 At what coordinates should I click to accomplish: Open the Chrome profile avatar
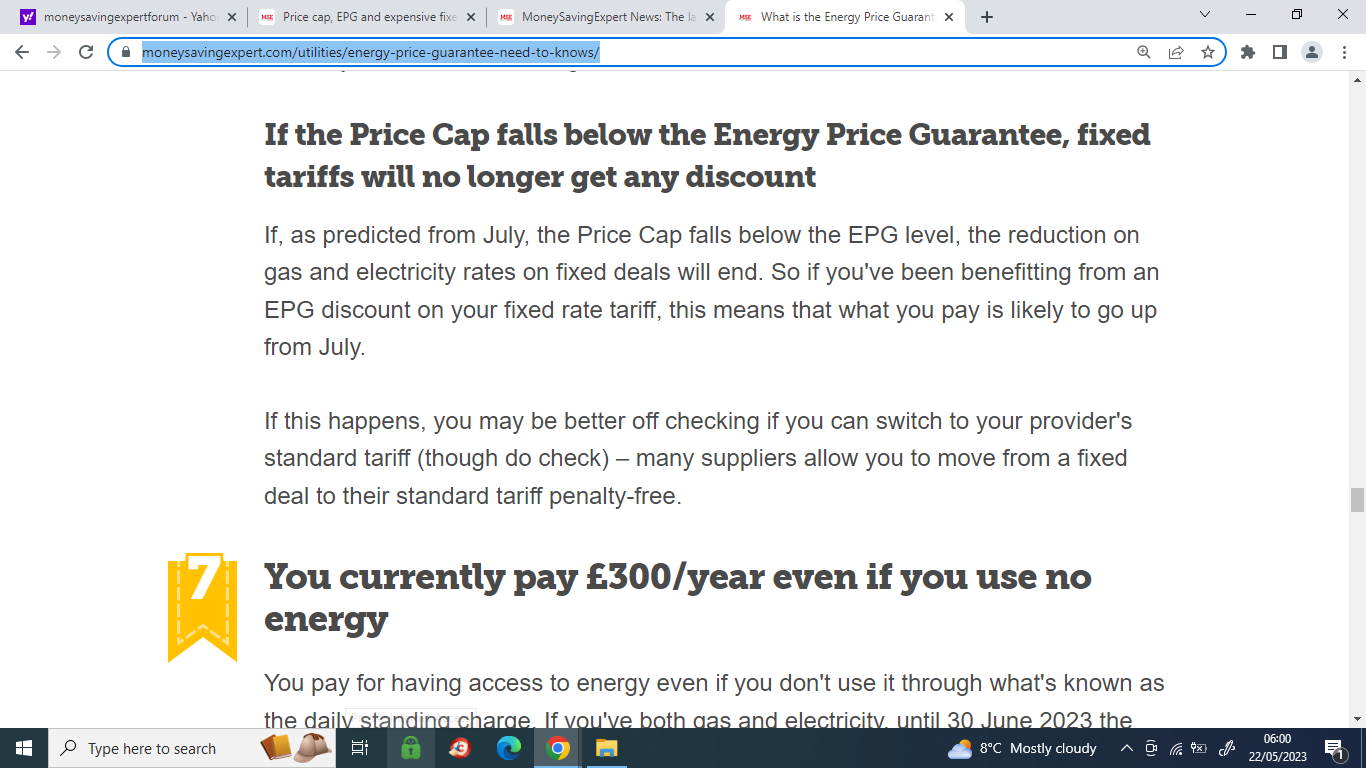tap(1312, 52)
